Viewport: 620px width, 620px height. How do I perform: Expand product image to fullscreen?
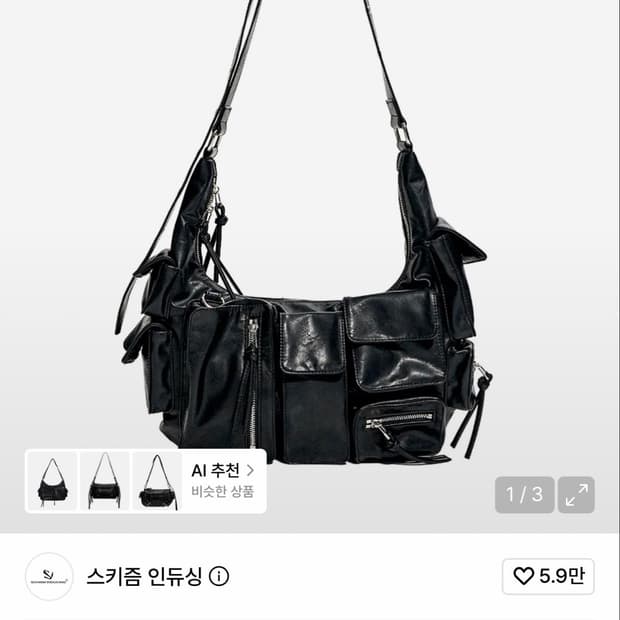click(576, 495)
